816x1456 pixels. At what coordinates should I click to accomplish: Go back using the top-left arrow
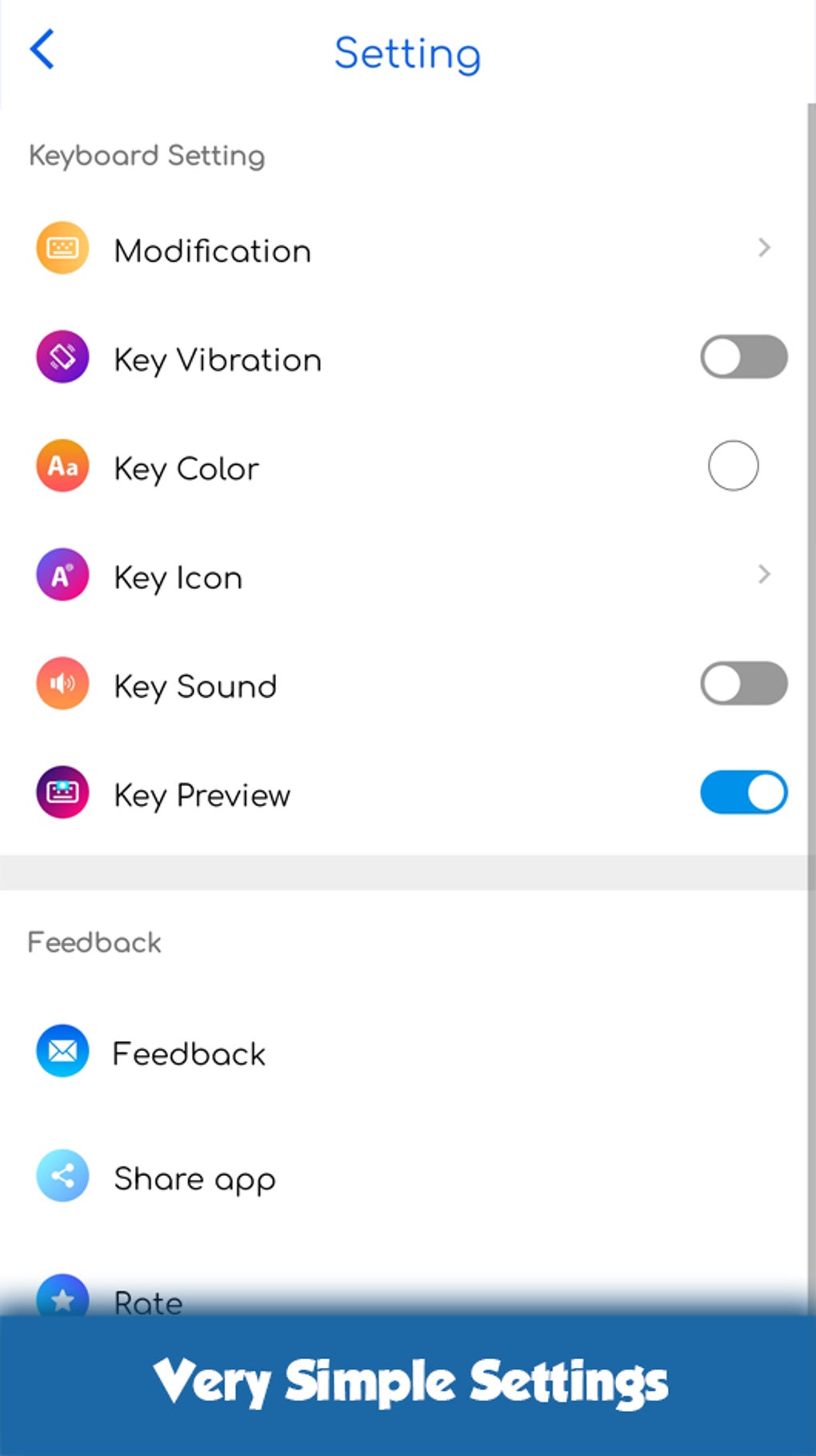coord(42,50)
